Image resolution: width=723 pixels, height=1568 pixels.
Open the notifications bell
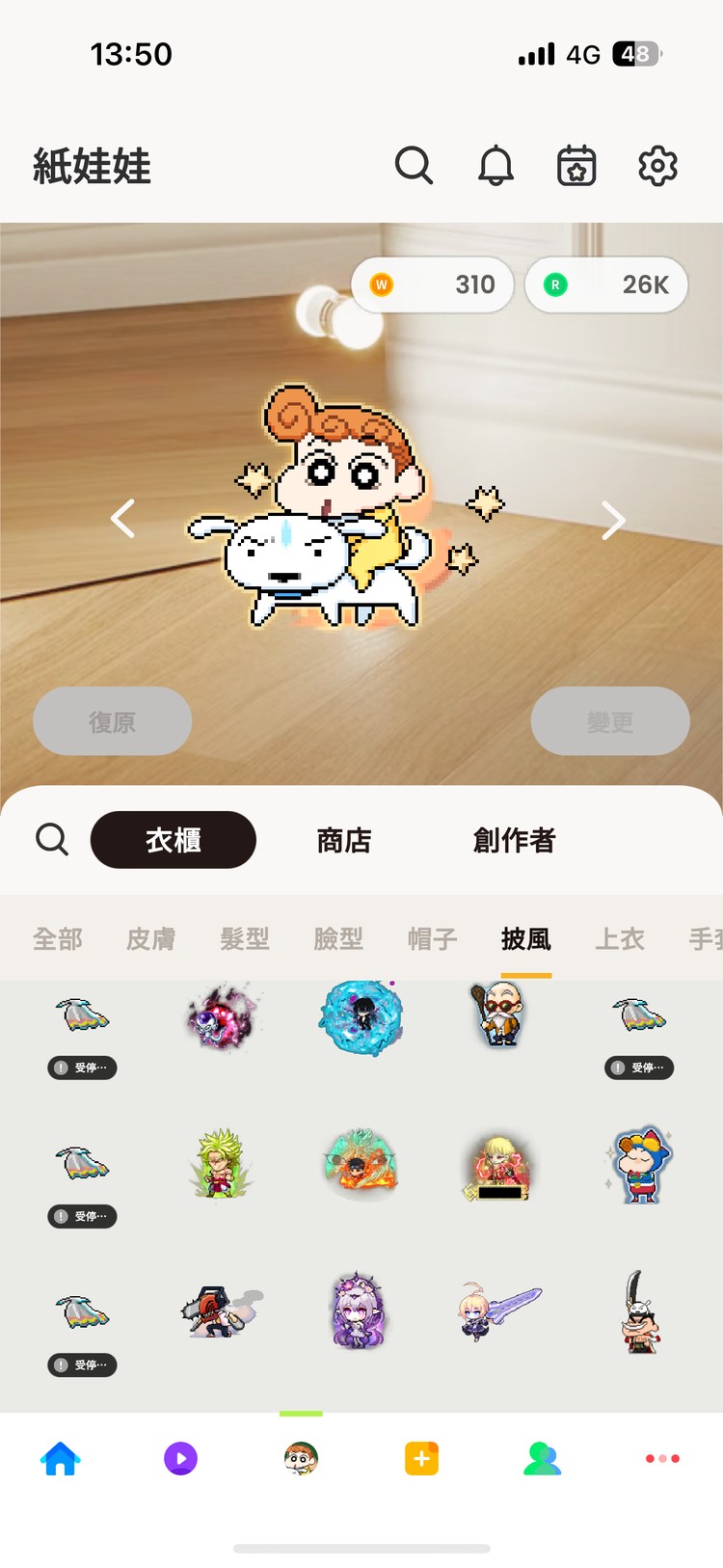[495, 166]
